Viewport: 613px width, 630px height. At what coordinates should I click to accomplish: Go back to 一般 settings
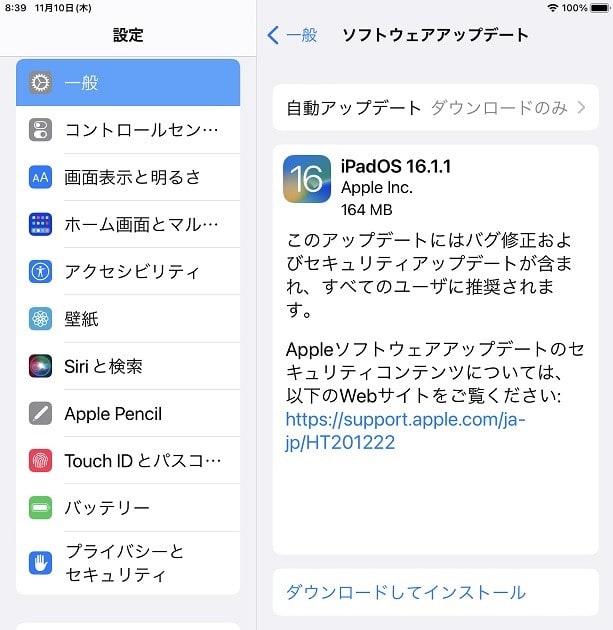[x=292, y=35]
